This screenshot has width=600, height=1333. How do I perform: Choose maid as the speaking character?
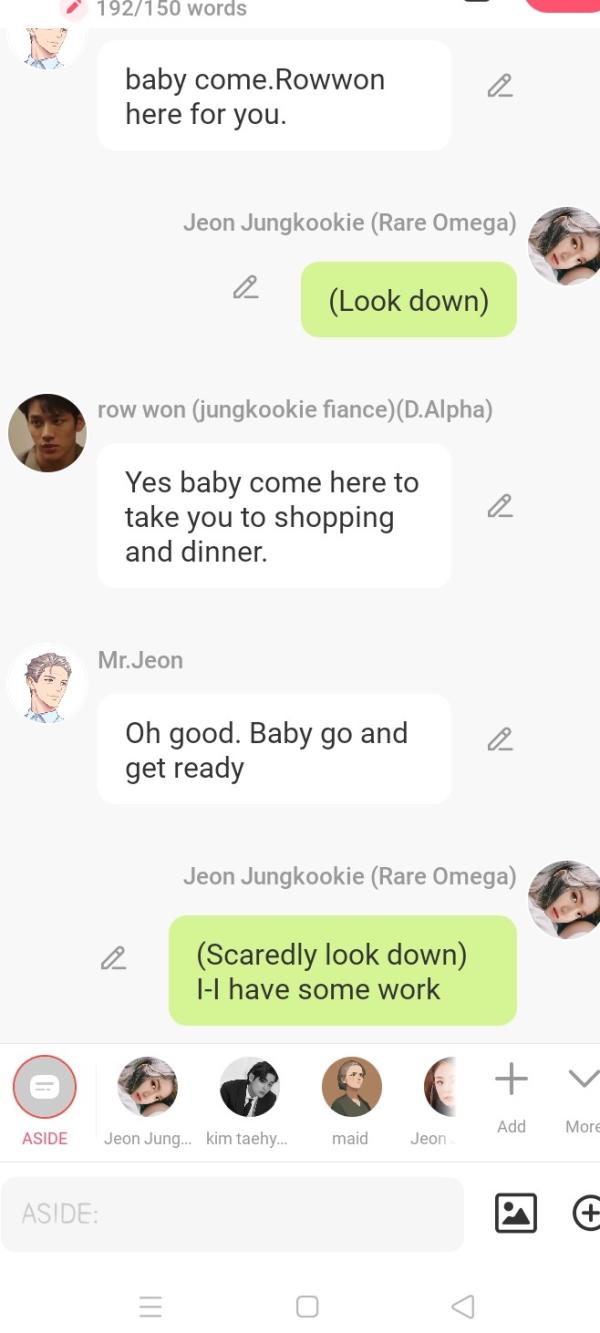coord(351,1087)
